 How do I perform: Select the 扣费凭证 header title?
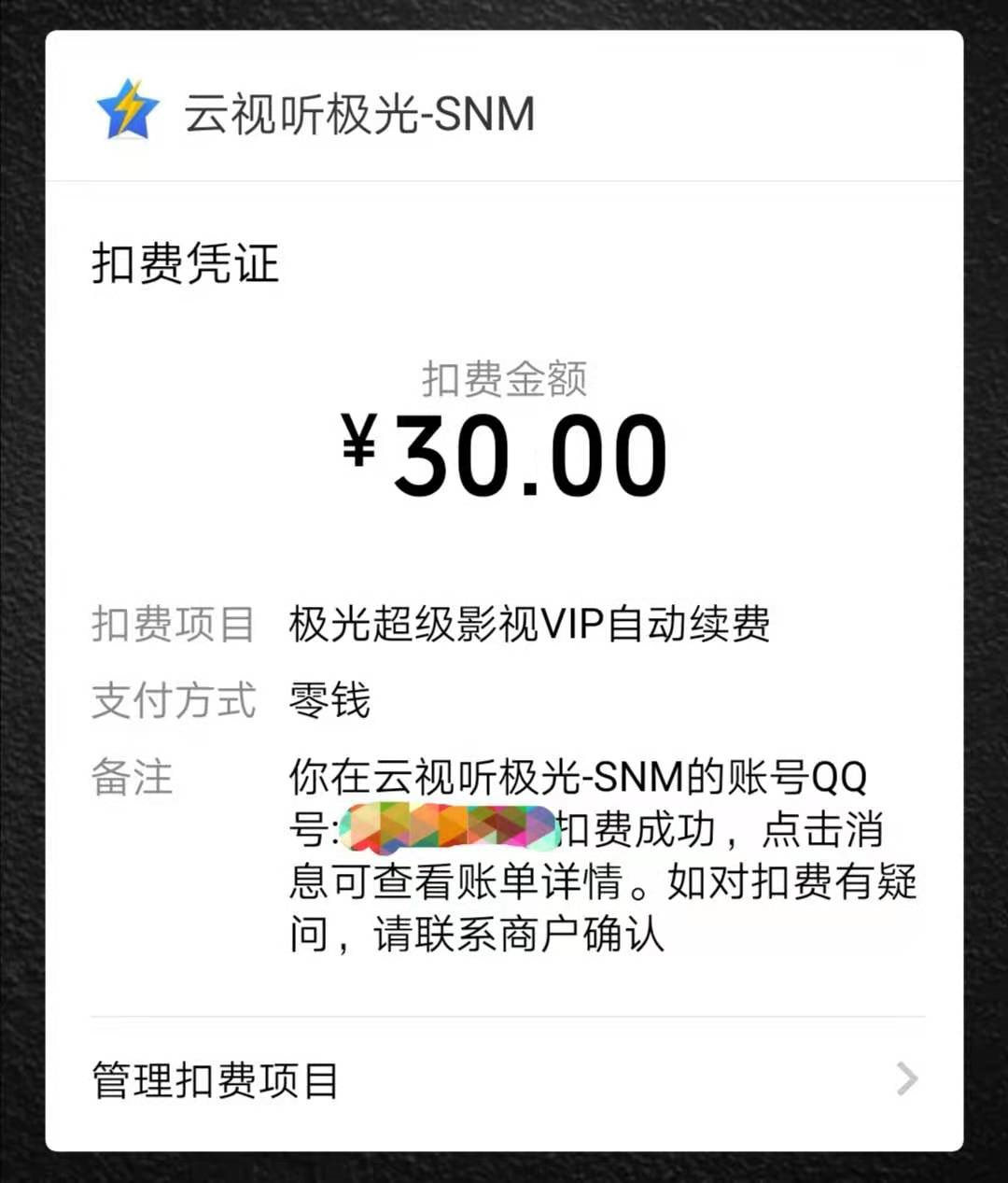click(x=183, y=264)
